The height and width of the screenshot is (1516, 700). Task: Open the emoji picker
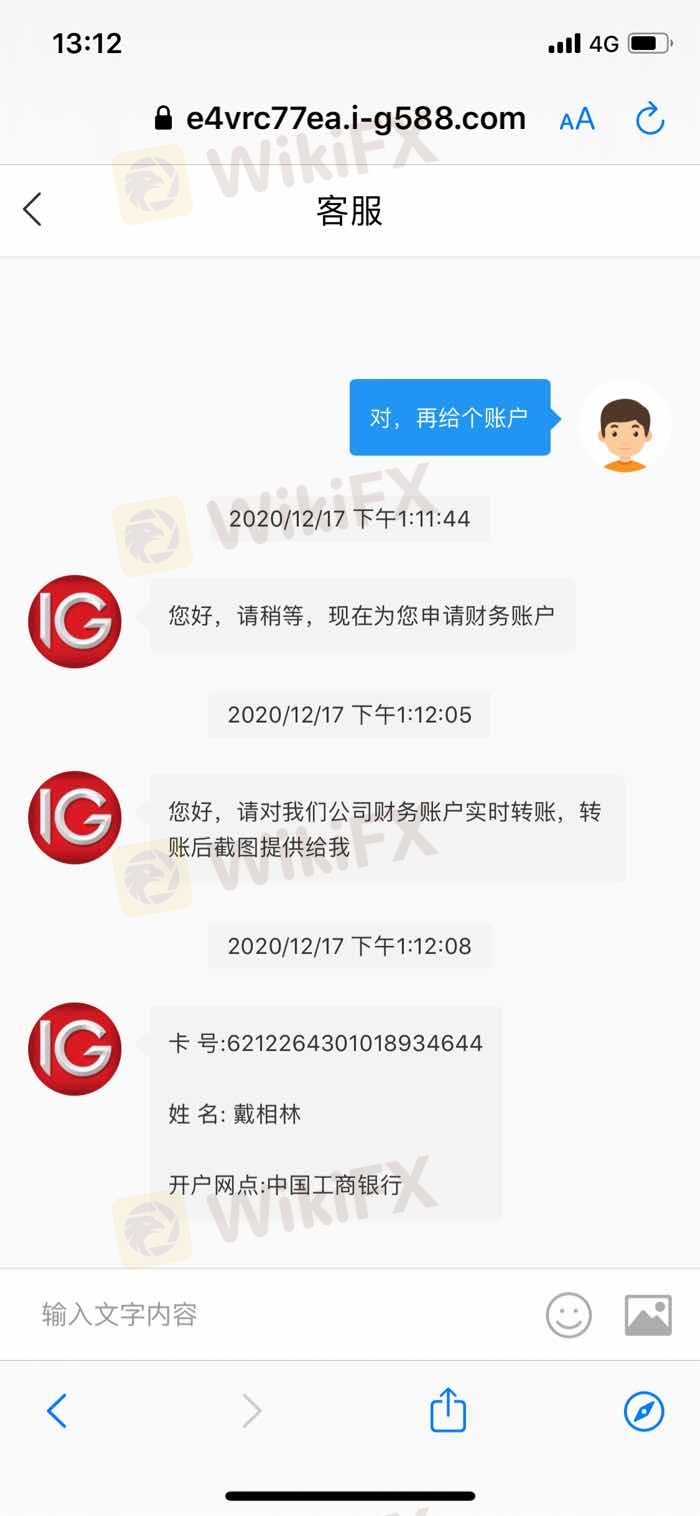click(x=568, y=1314)
